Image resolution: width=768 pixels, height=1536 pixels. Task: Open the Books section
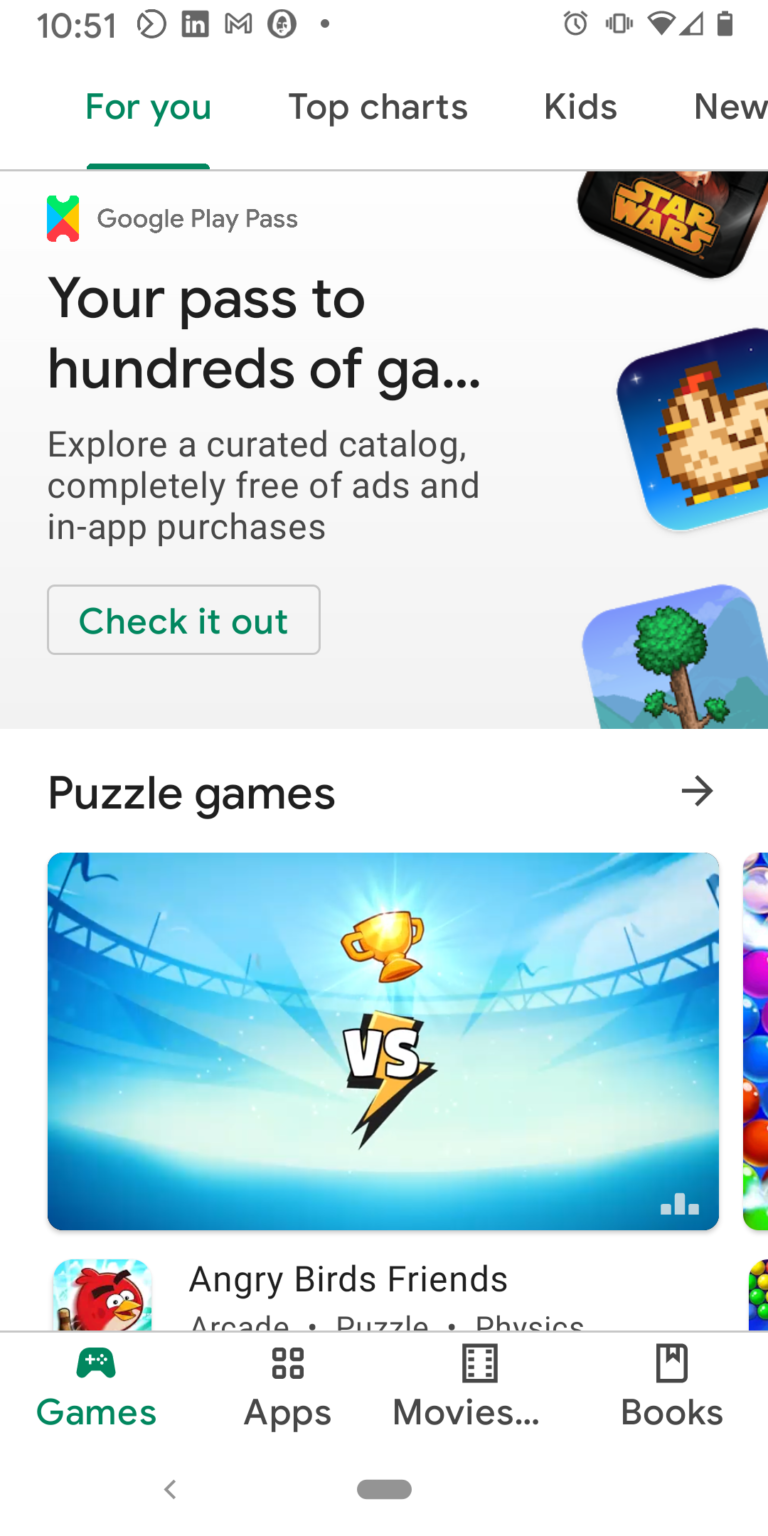click(672, 1386)
